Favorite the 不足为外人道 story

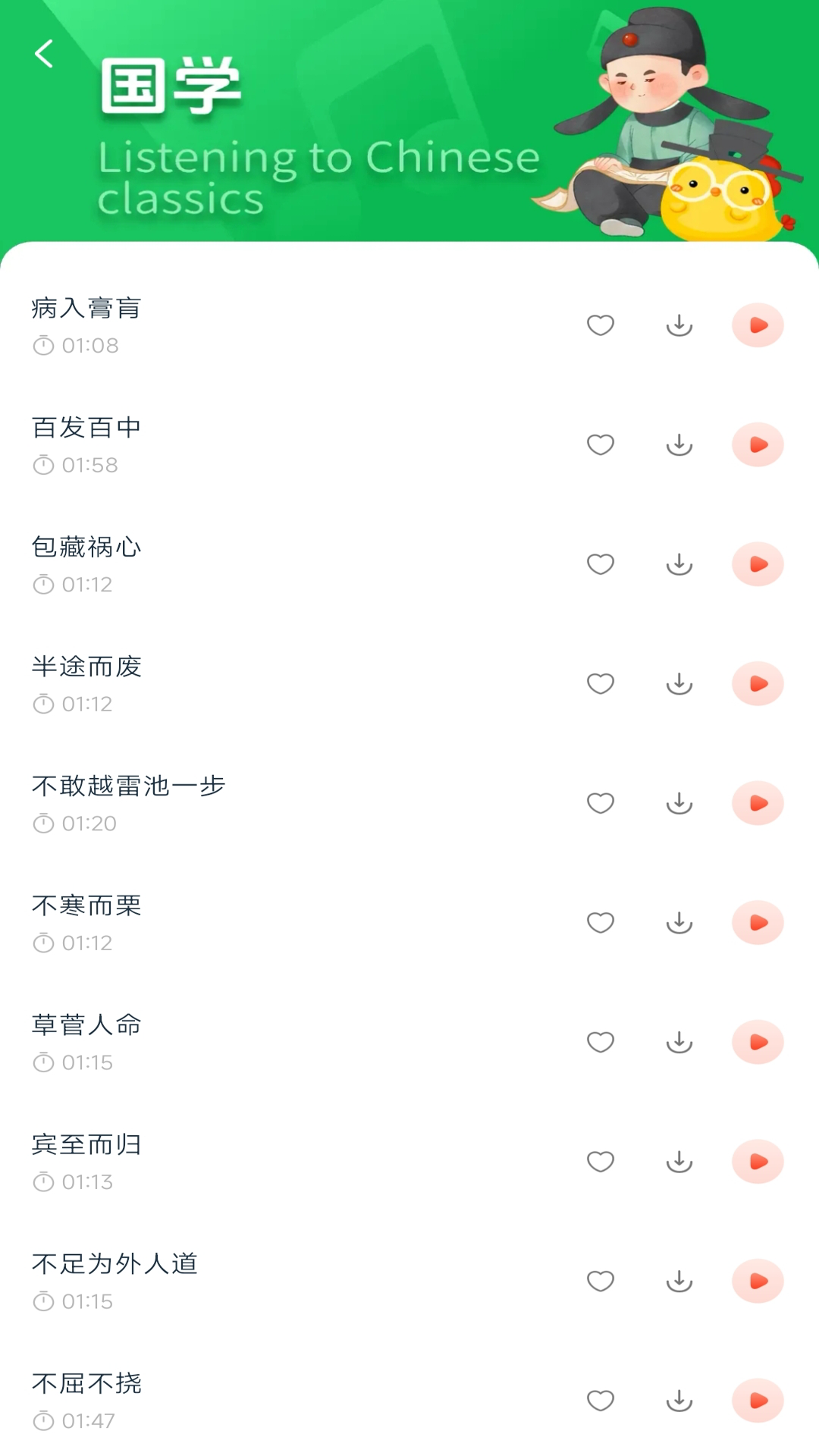tap(601, 1281)
